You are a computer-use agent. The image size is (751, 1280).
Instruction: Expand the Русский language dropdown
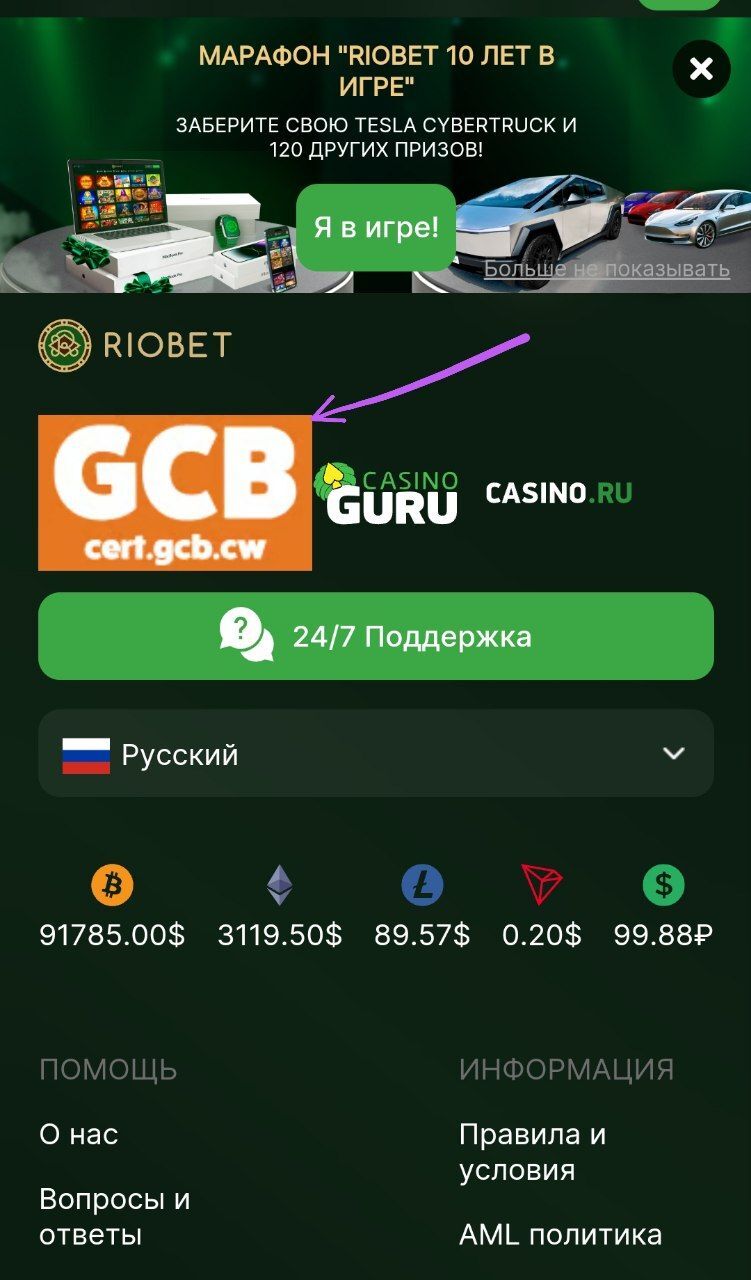coord(376,753)
